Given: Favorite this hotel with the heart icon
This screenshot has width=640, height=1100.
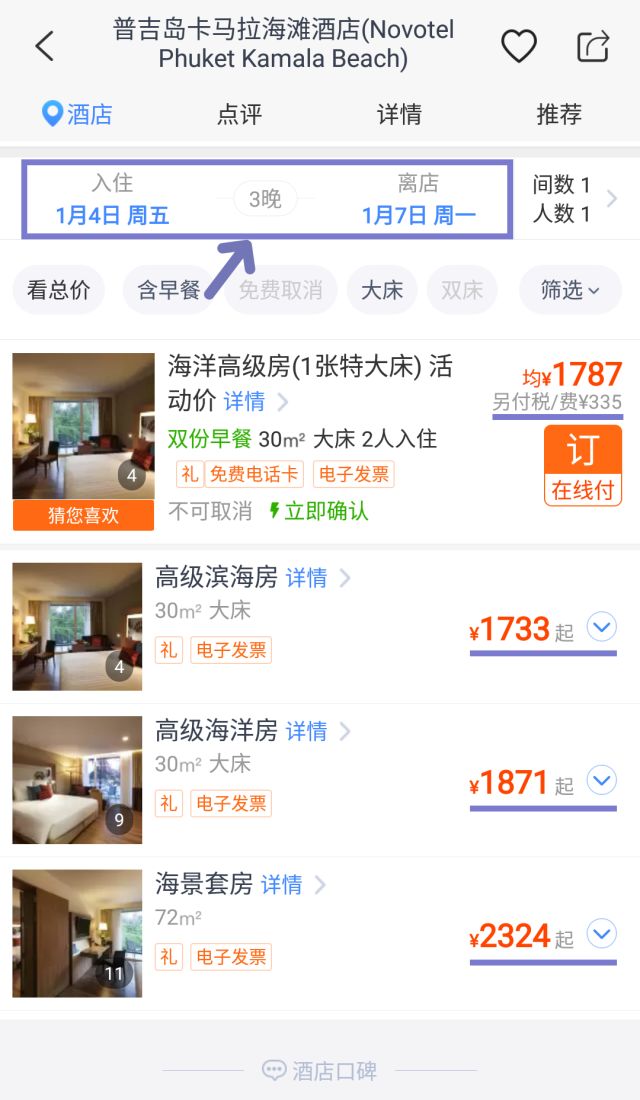Looking at the screenshot, I should [518, 46].
